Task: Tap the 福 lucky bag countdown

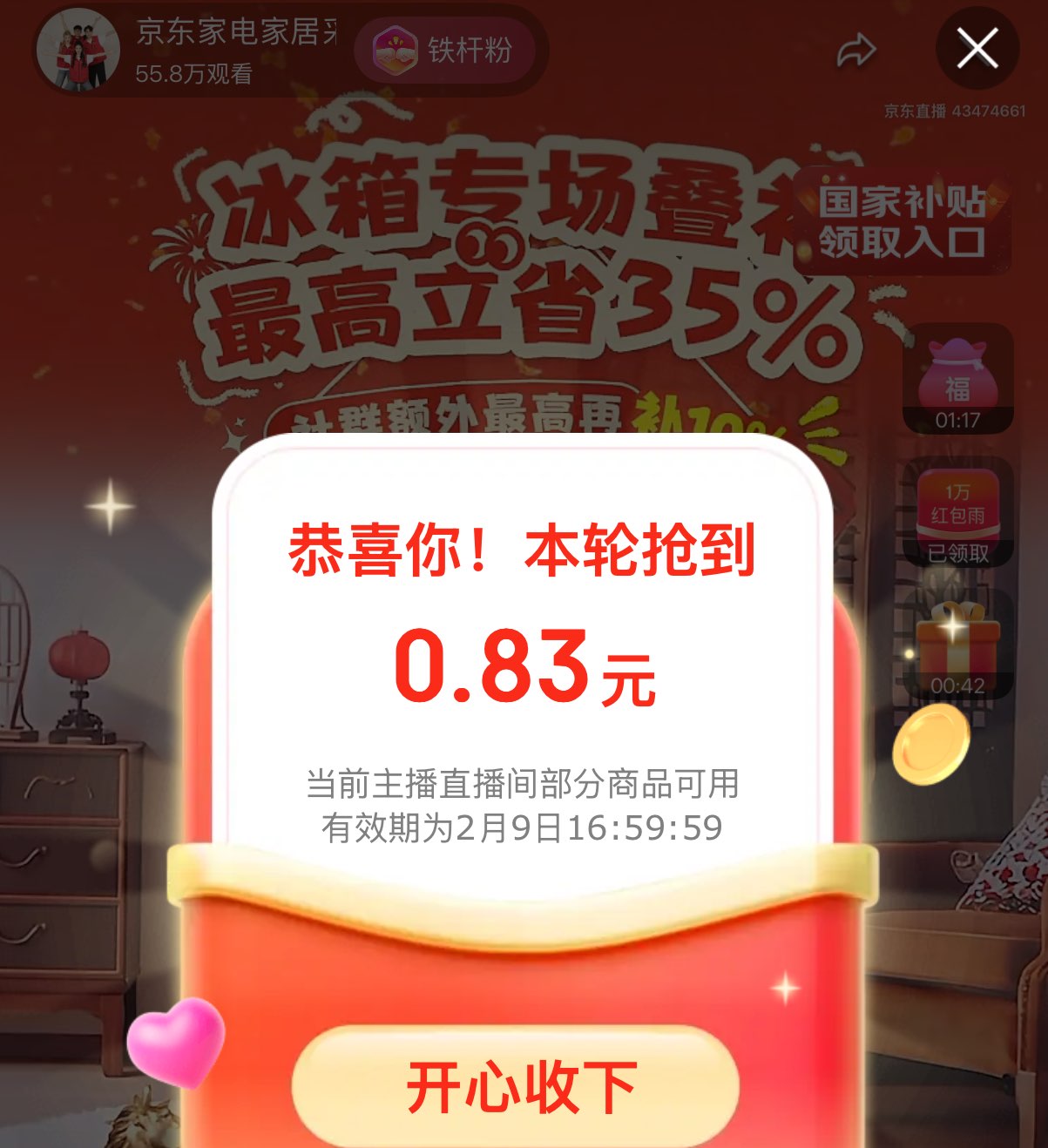Action: pyautogui.click(x=957, y=381)
